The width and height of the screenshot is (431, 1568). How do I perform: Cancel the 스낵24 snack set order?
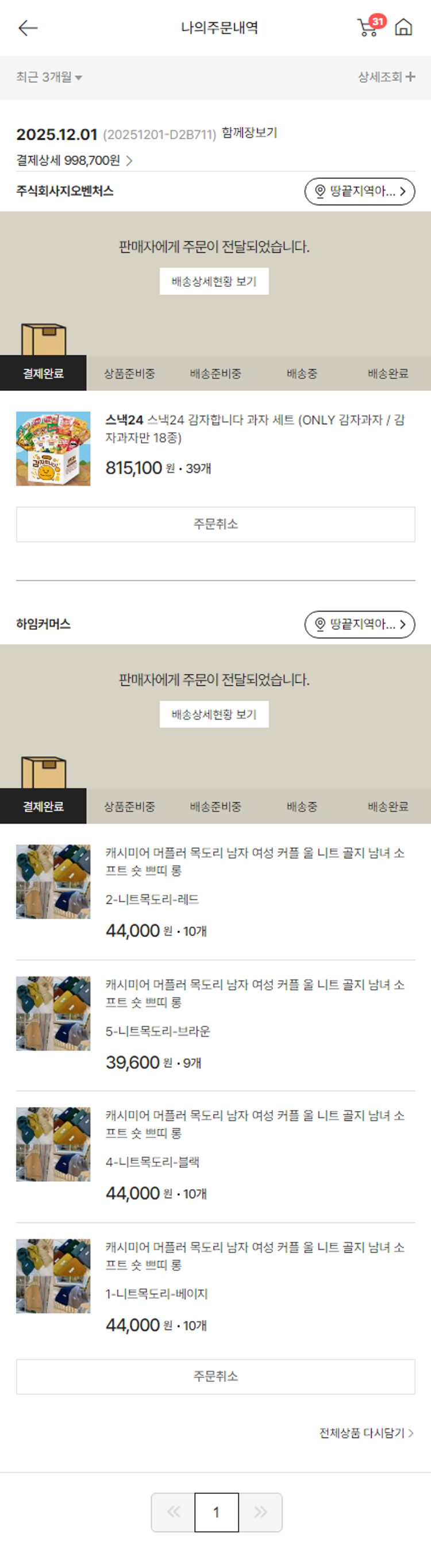215,524
